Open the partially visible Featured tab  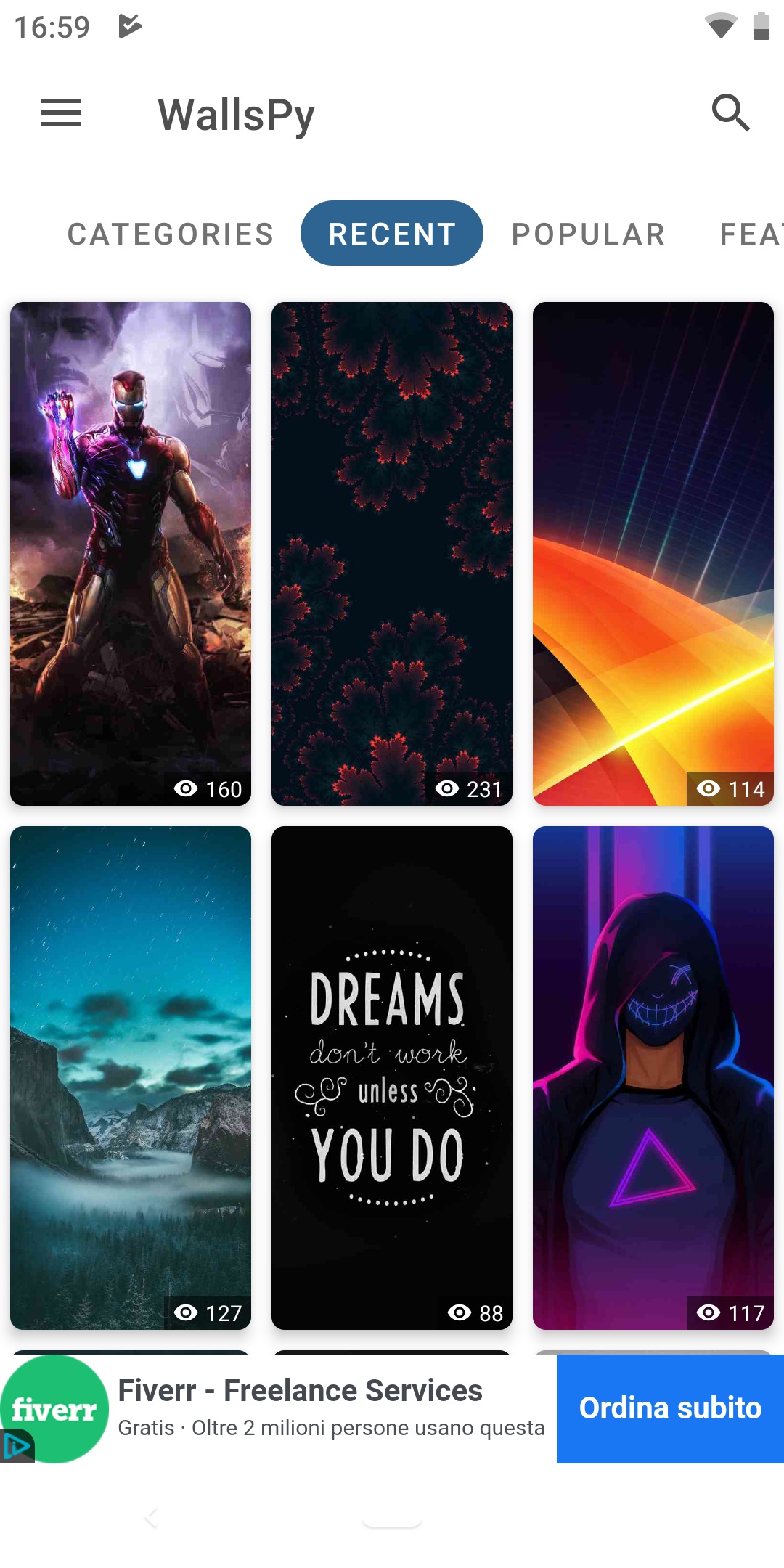coord(751,234)
